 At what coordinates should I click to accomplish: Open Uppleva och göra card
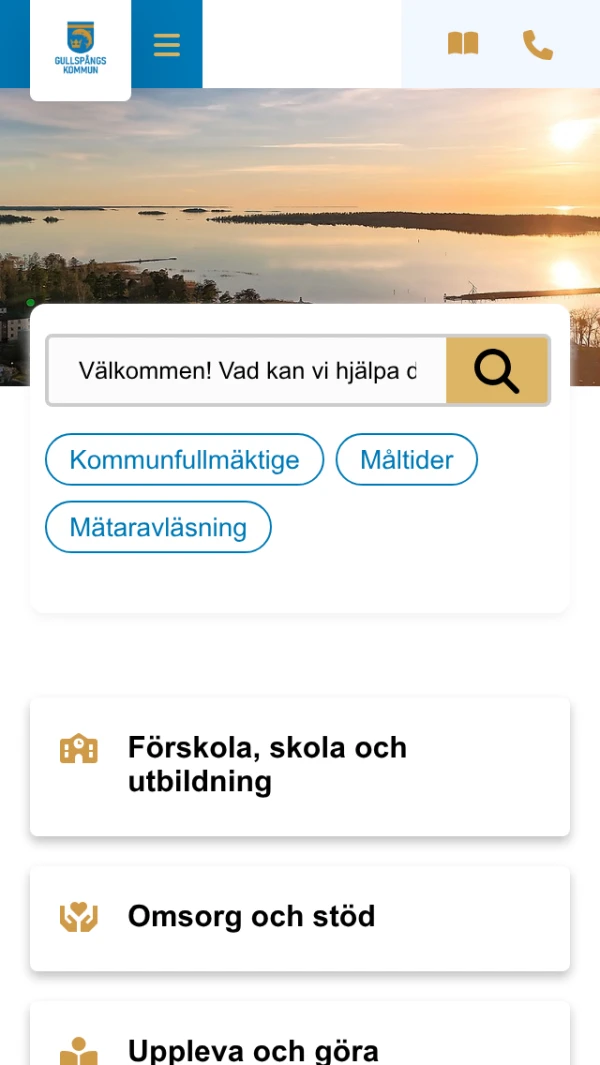[300, 1045]
